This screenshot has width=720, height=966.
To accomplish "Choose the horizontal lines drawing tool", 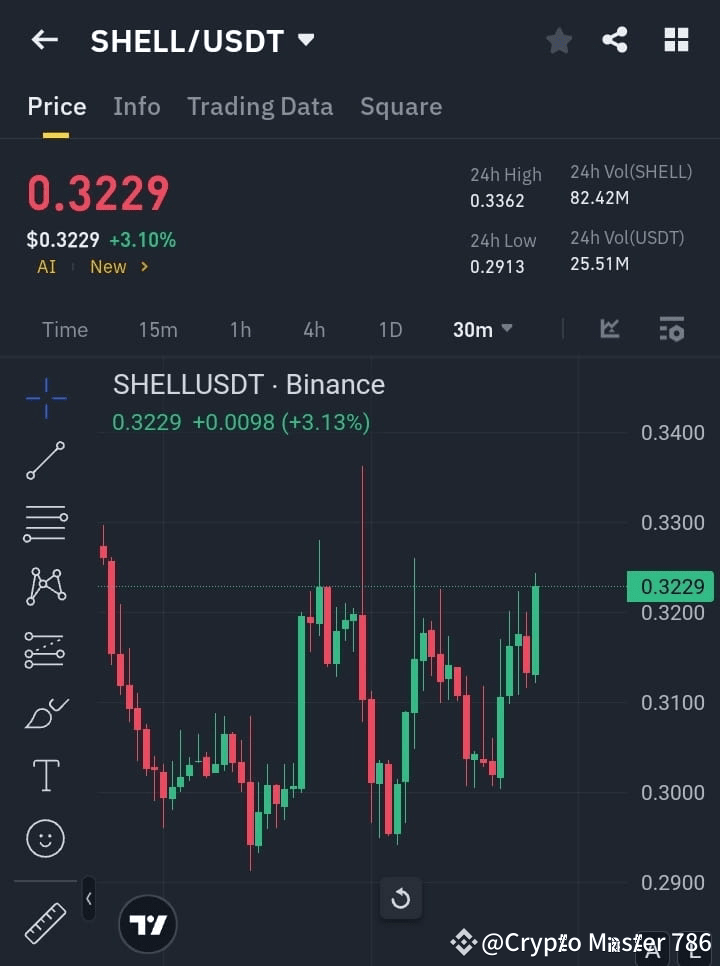I will pyautogui.click(x=45, y=524).
